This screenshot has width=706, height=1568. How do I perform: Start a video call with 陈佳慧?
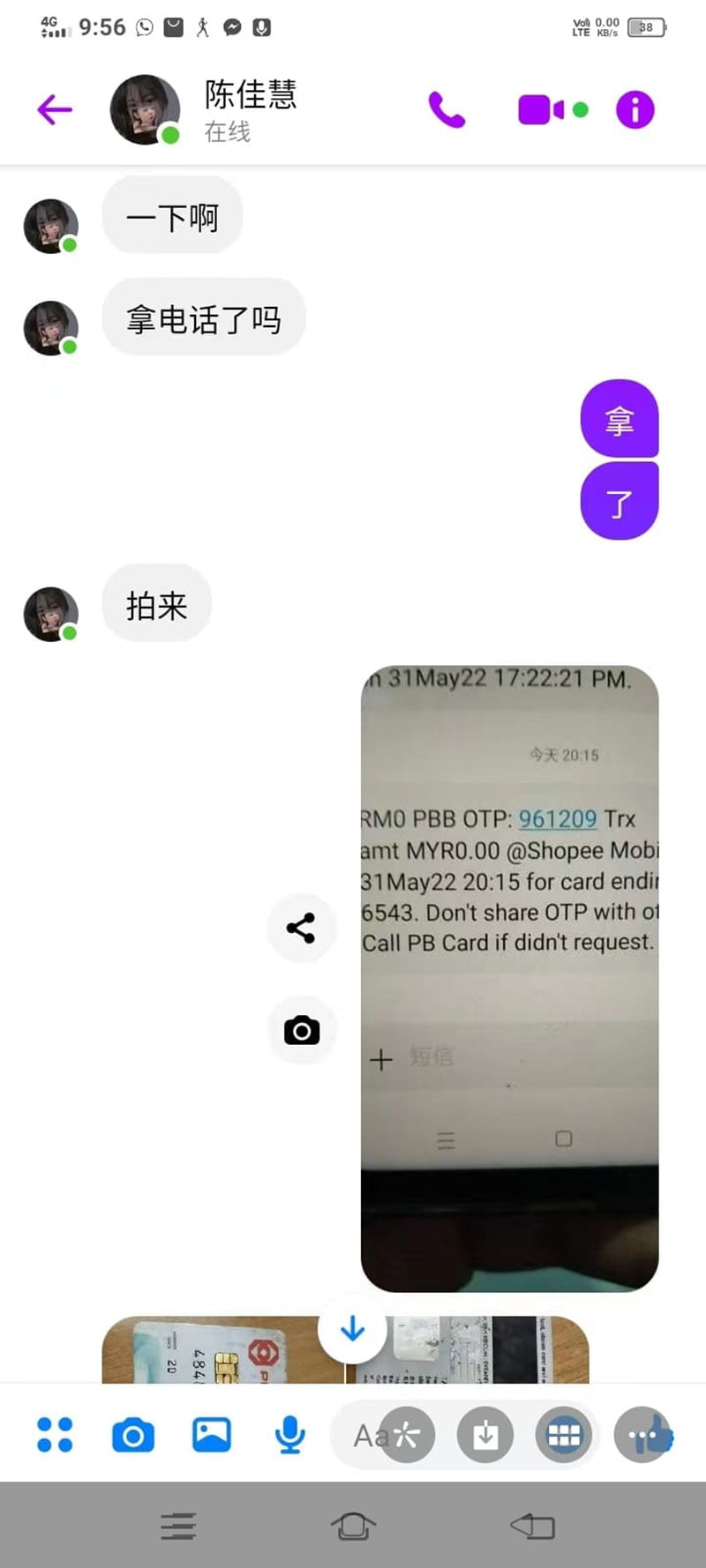click(x=541, y=110)
